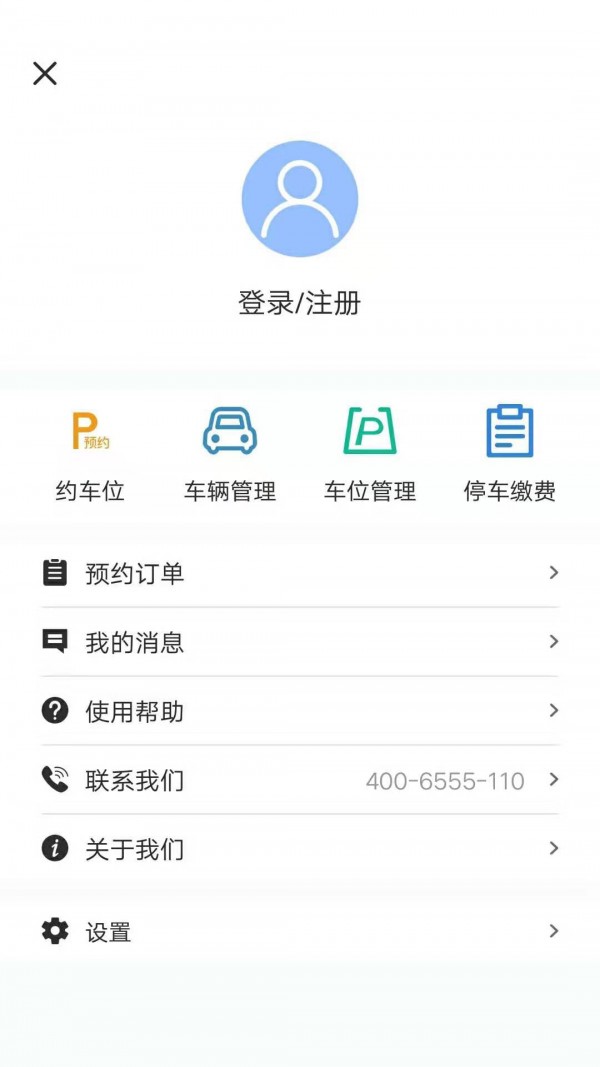Viewport: 600px width, 1067px height.
Task: Open 设置 settings row
Action: click(x=300, y=931)
